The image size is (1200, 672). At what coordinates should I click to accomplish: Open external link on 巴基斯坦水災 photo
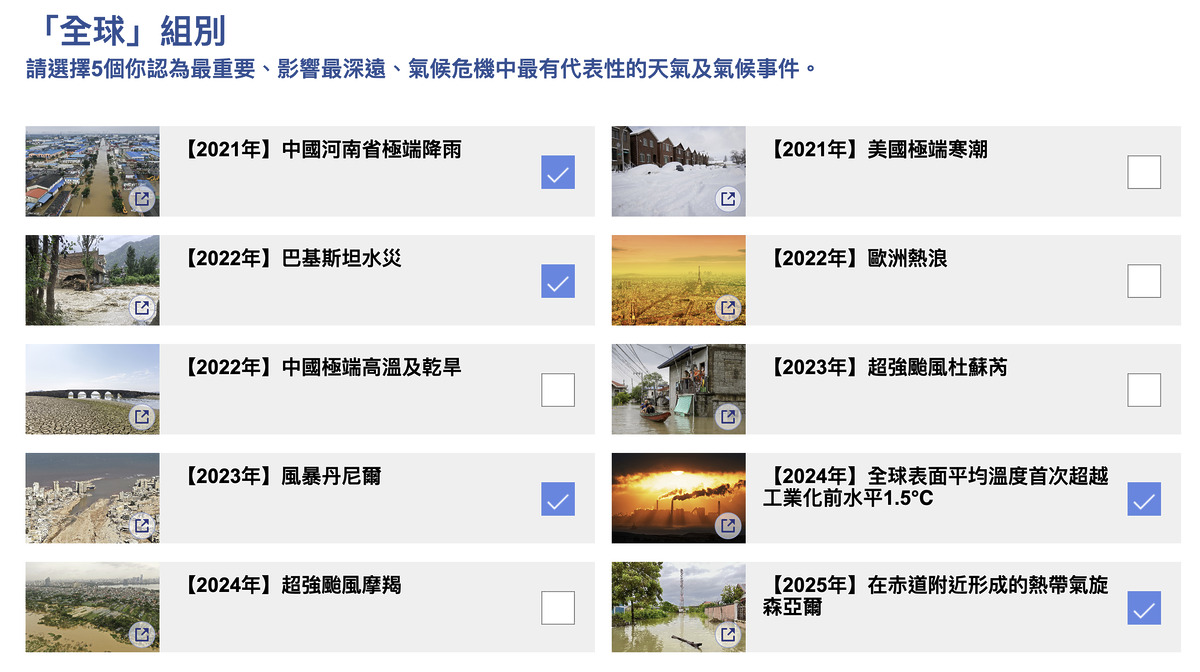tap(142, 308)
